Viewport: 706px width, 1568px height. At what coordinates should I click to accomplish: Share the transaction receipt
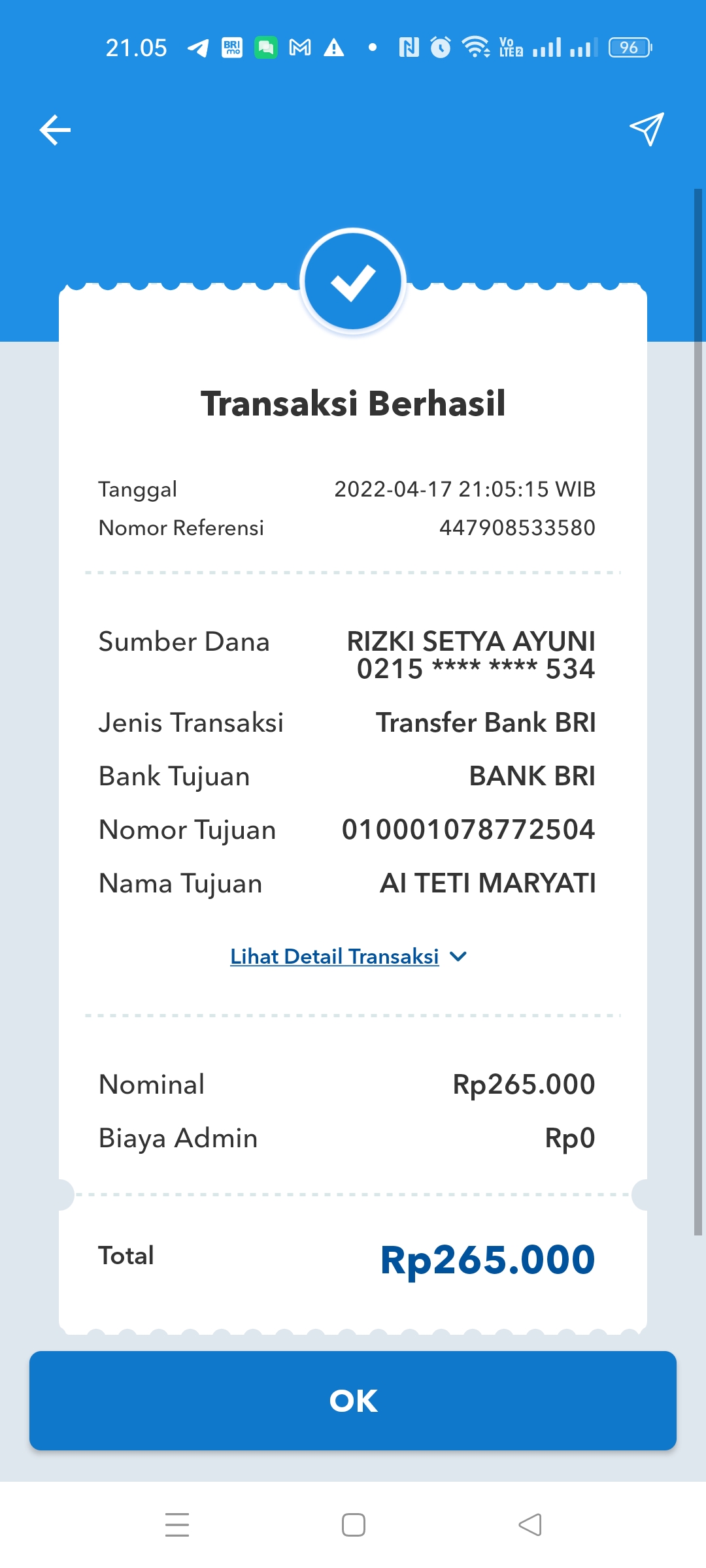pos(647,129)
